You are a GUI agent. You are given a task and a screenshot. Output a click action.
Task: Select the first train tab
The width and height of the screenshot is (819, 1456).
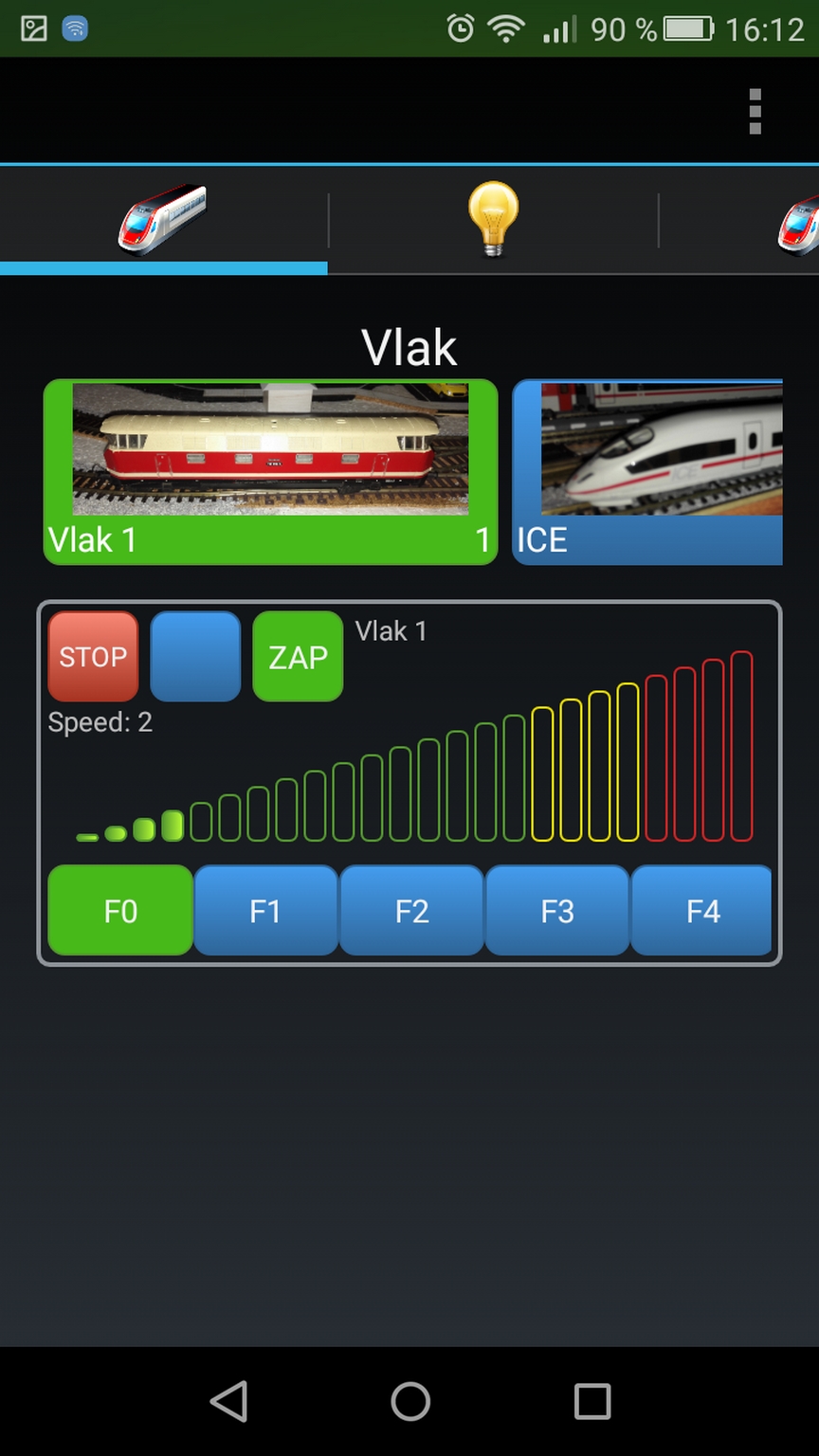click(163, 219)
